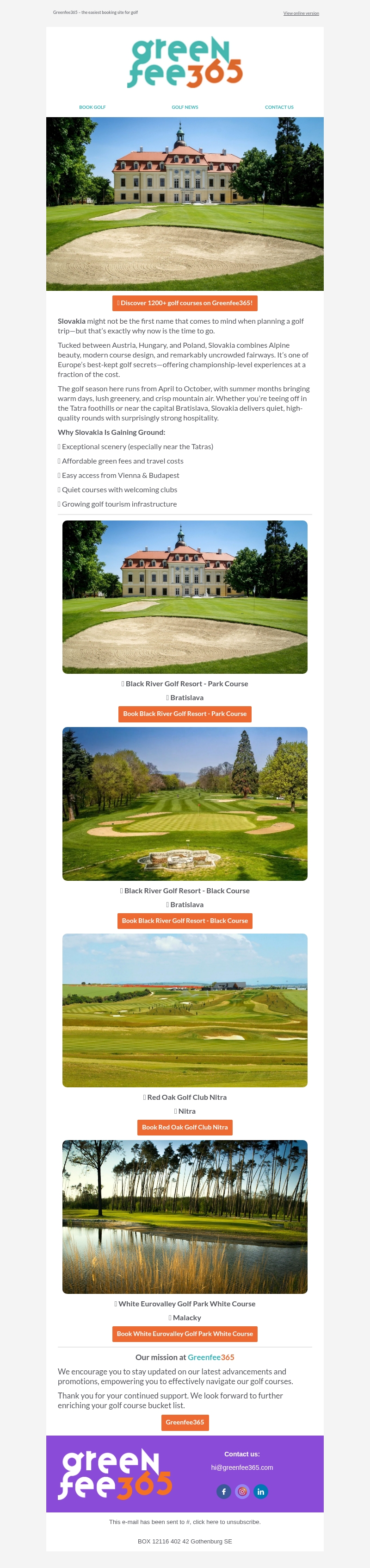The height and width of the screenshot is (1568, 370).
Task: Tap Discover 1200+ golf courses button
Action: pyautogui.click(x=185, y=303)
